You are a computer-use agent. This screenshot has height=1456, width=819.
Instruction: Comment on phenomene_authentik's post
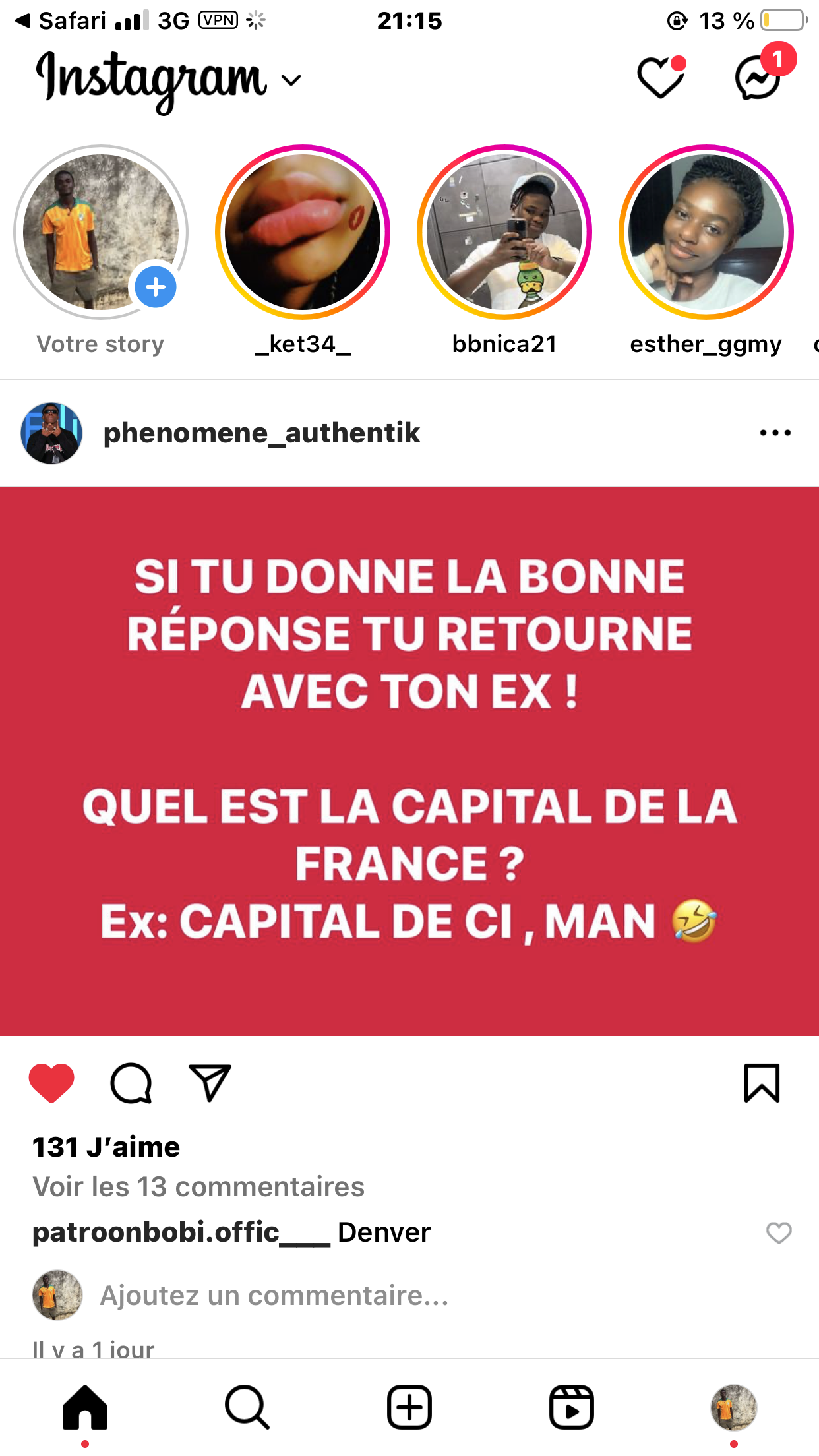[131, 1083]
